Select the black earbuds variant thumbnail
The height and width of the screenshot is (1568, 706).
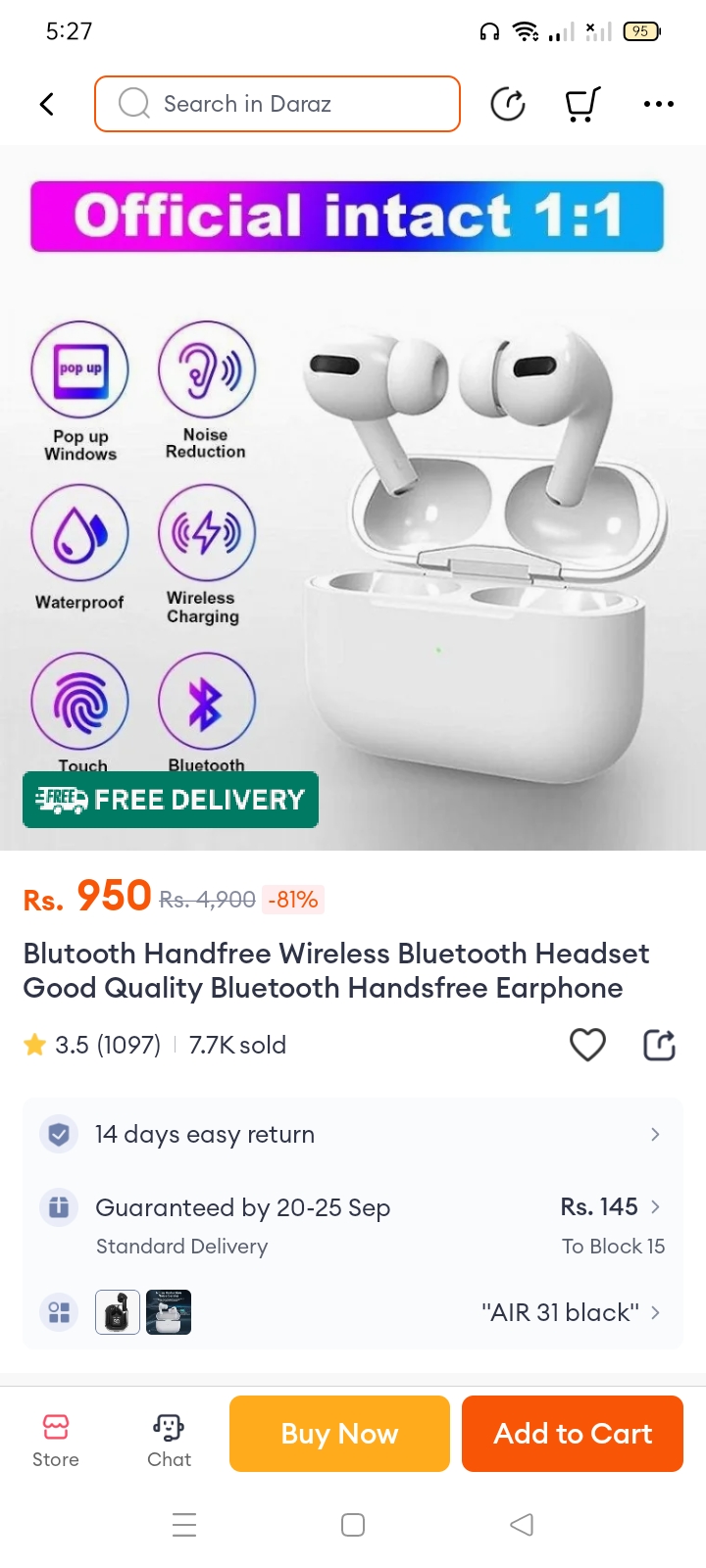[x=118, y=1312]
